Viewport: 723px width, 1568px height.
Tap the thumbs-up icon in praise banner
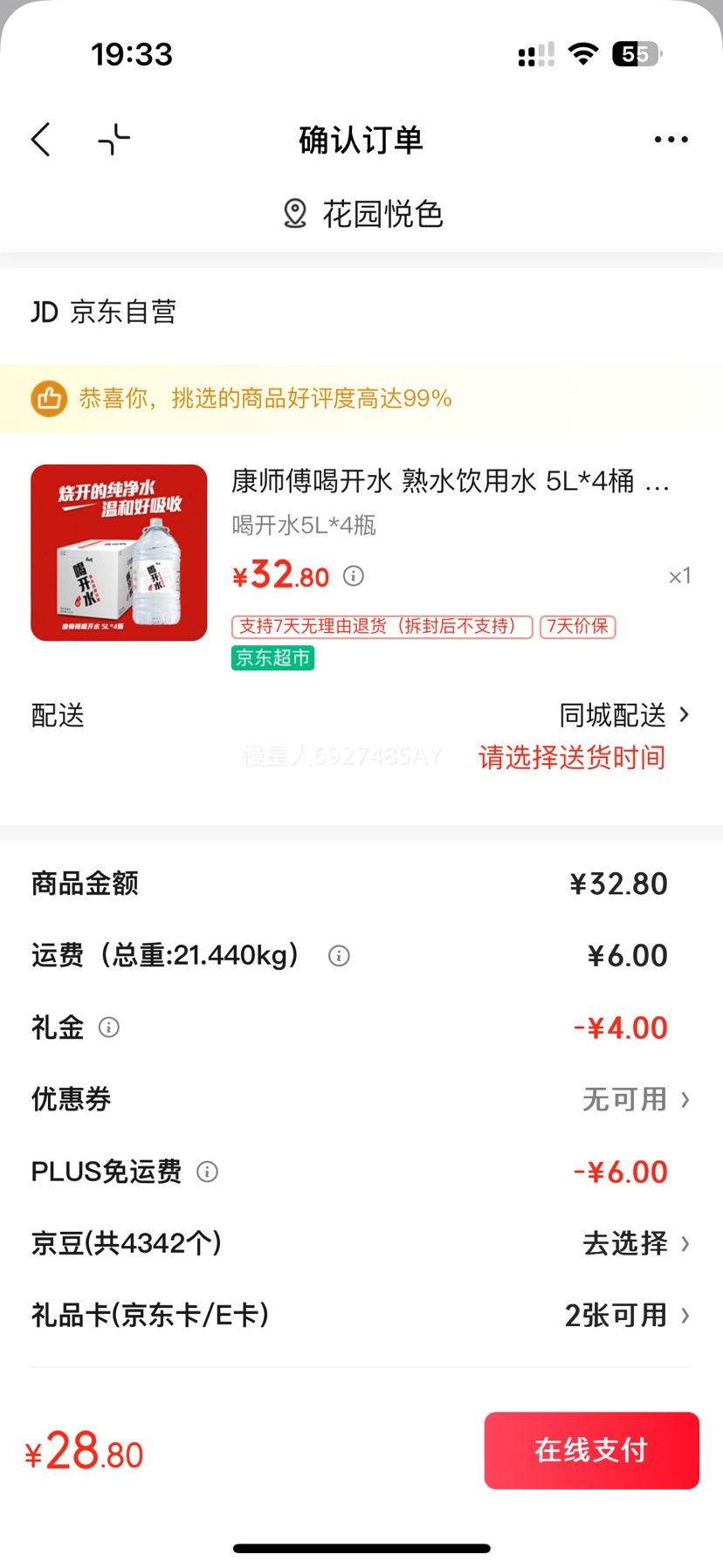(50, 398)
